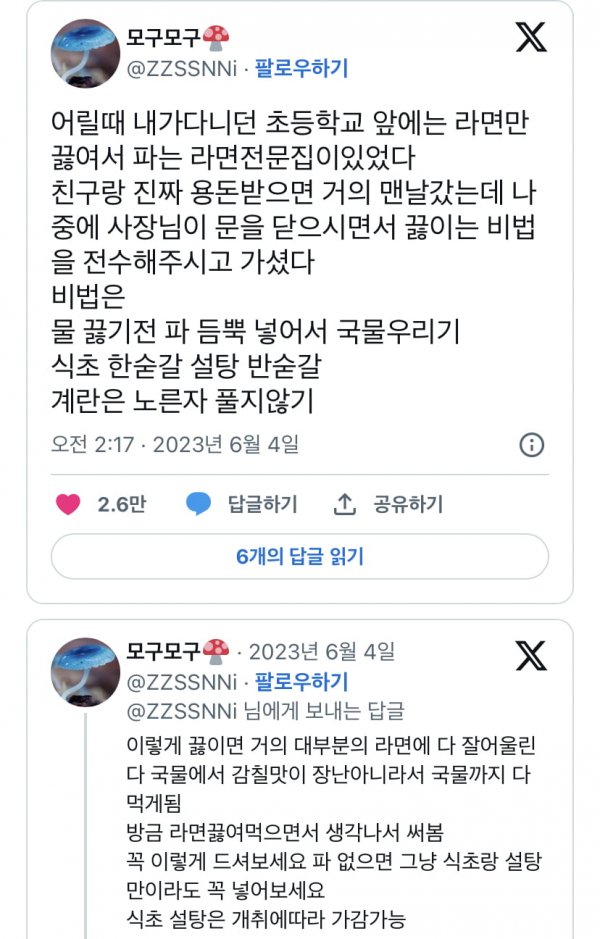Image resolution: width=600 pixels, height=939 pixels.
Task: Open the 오전 2:17 · 2023년 6월 4일 timestamp
Action: coord(175,444)
